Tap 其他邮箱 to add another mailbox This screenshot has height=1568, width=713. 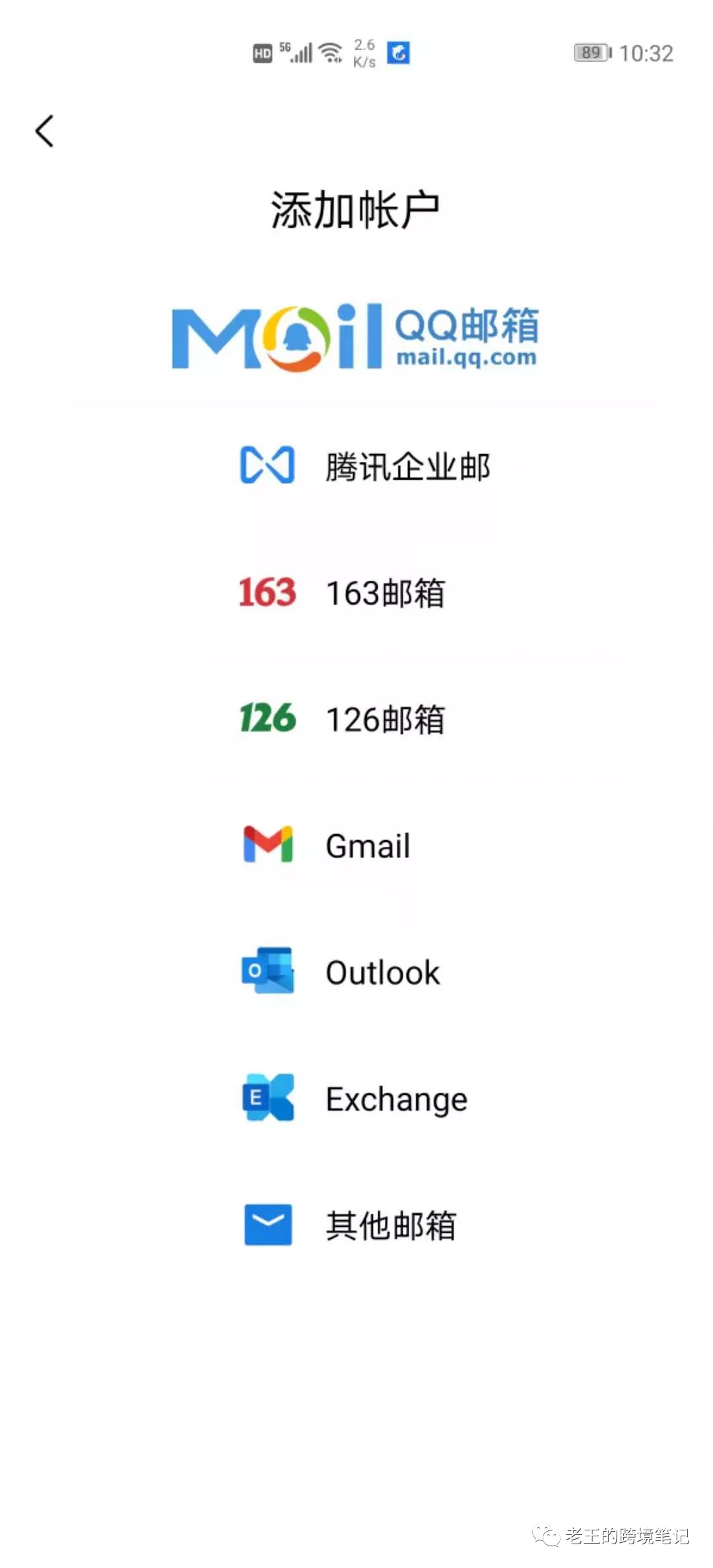coord(350,1225)
